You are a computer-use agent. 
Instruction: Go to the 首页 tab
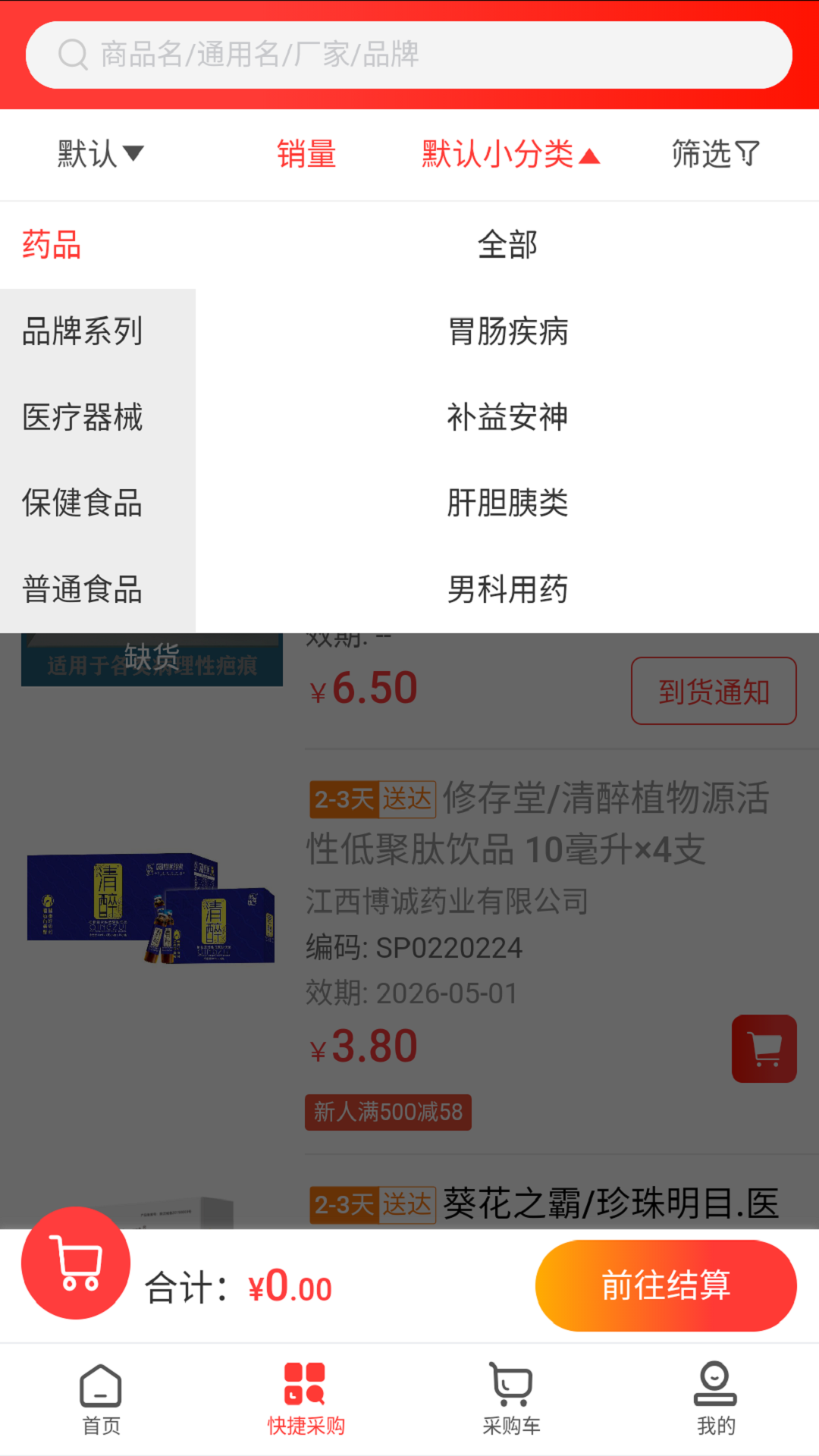point(102,1400)
